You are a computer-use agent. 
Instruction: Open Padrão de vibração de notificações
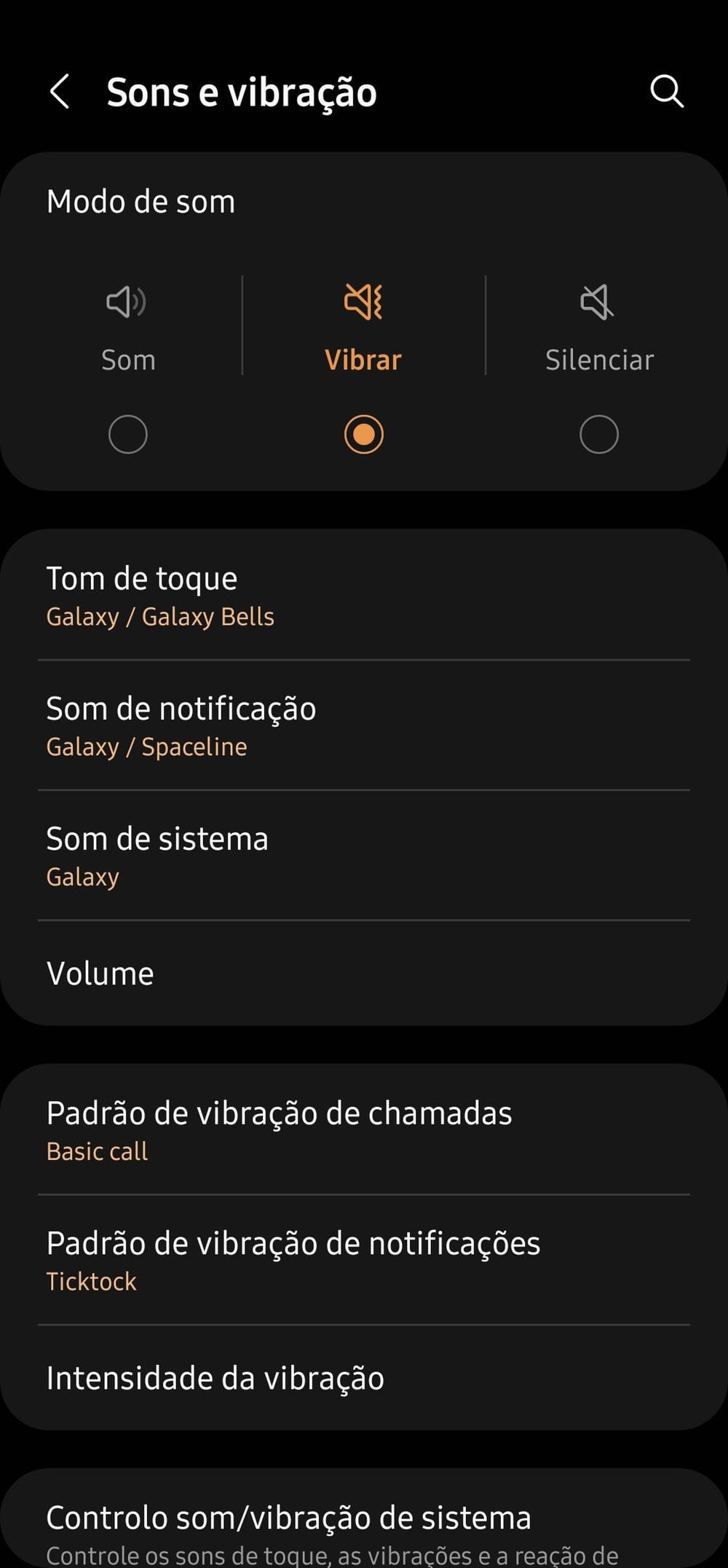364,1260
